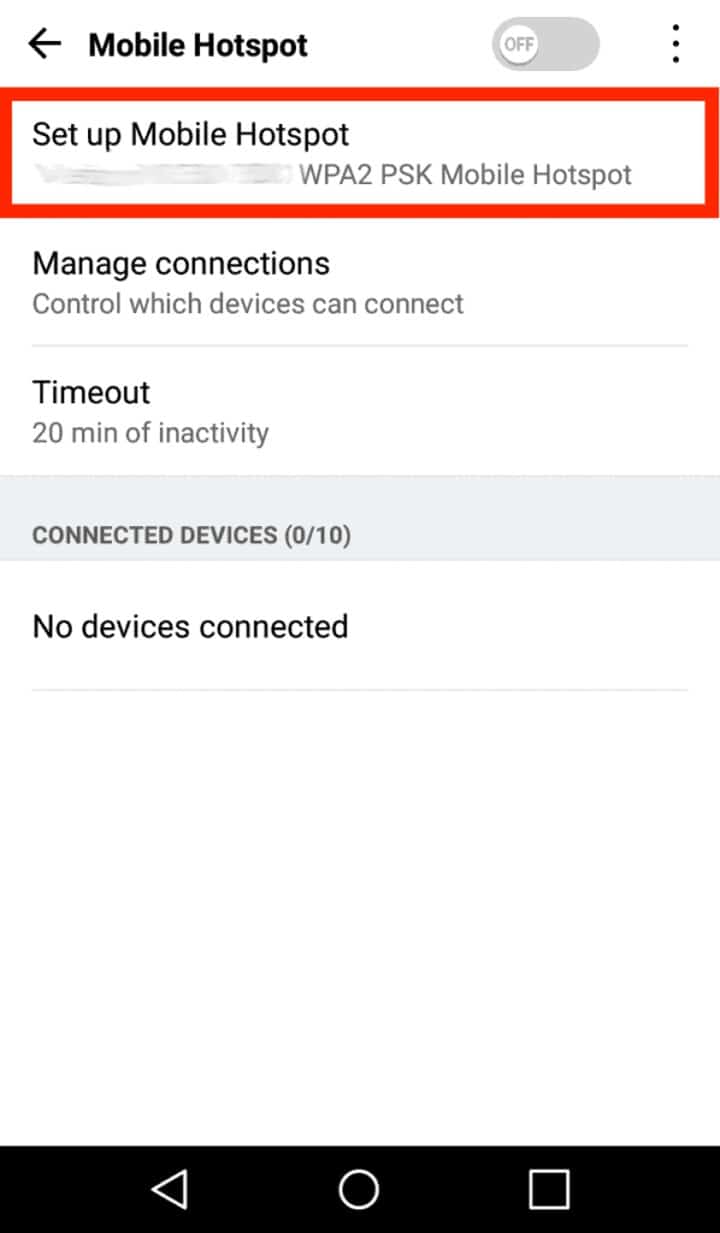The height and width of the screenshot is (1233, 720).
Task: Open the three-dot overflow menu
Action: (677, 45)
